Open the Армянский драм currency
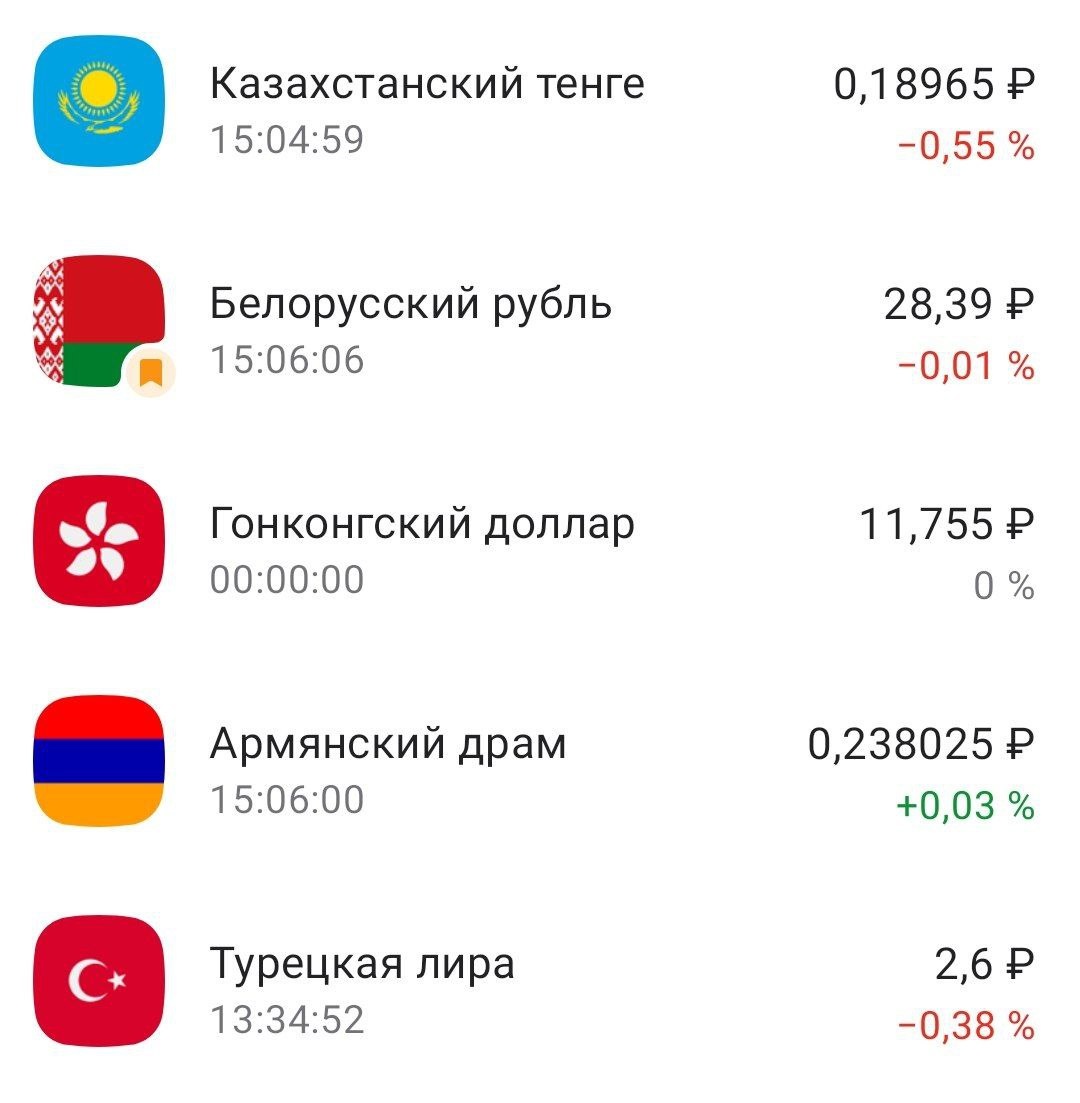This screenshot has width=1080, height=1103. tap(388, 745)
